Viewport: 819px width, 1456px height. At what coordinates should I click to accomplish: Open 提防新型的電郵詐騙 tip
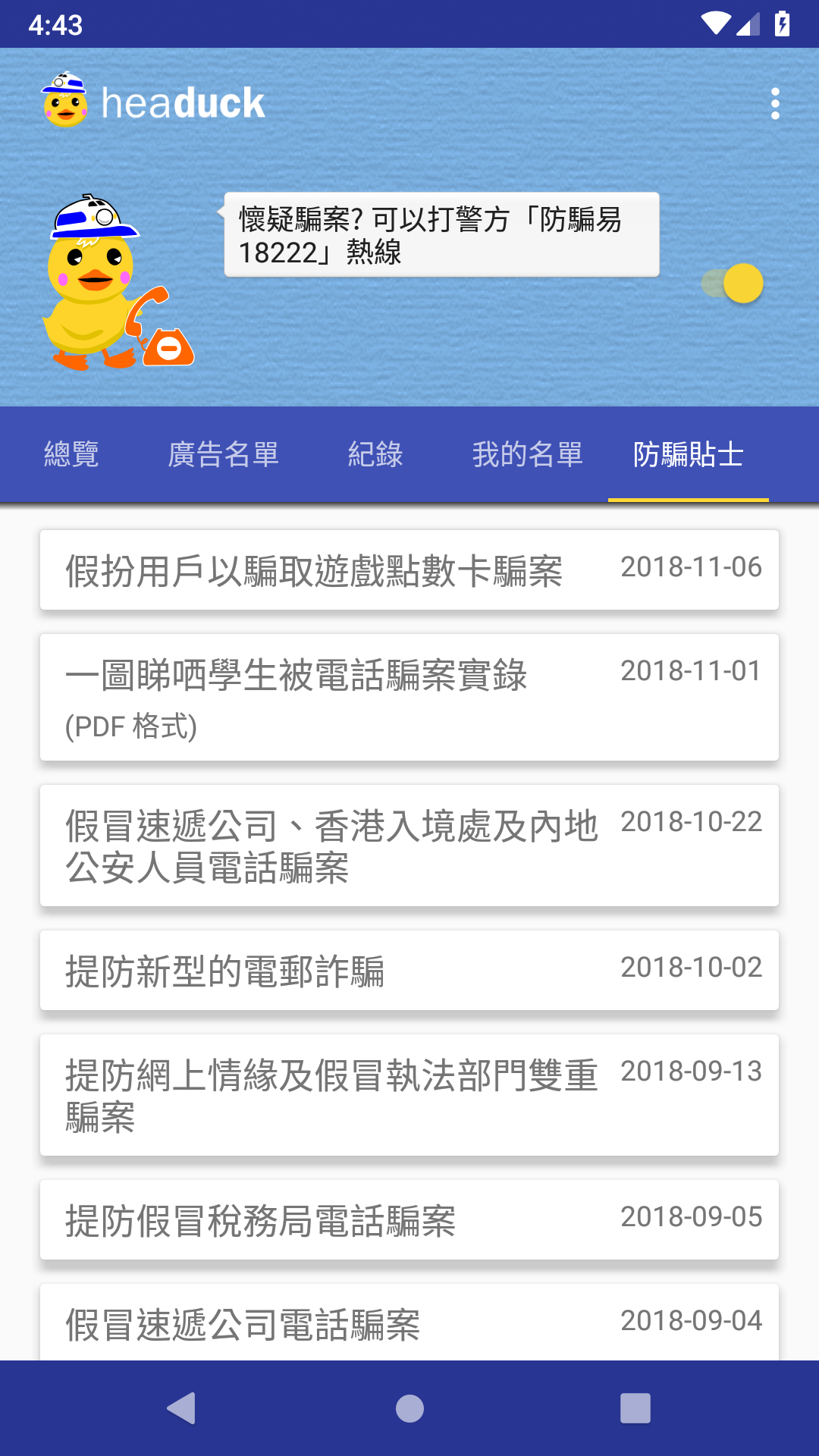click(409, 971)
